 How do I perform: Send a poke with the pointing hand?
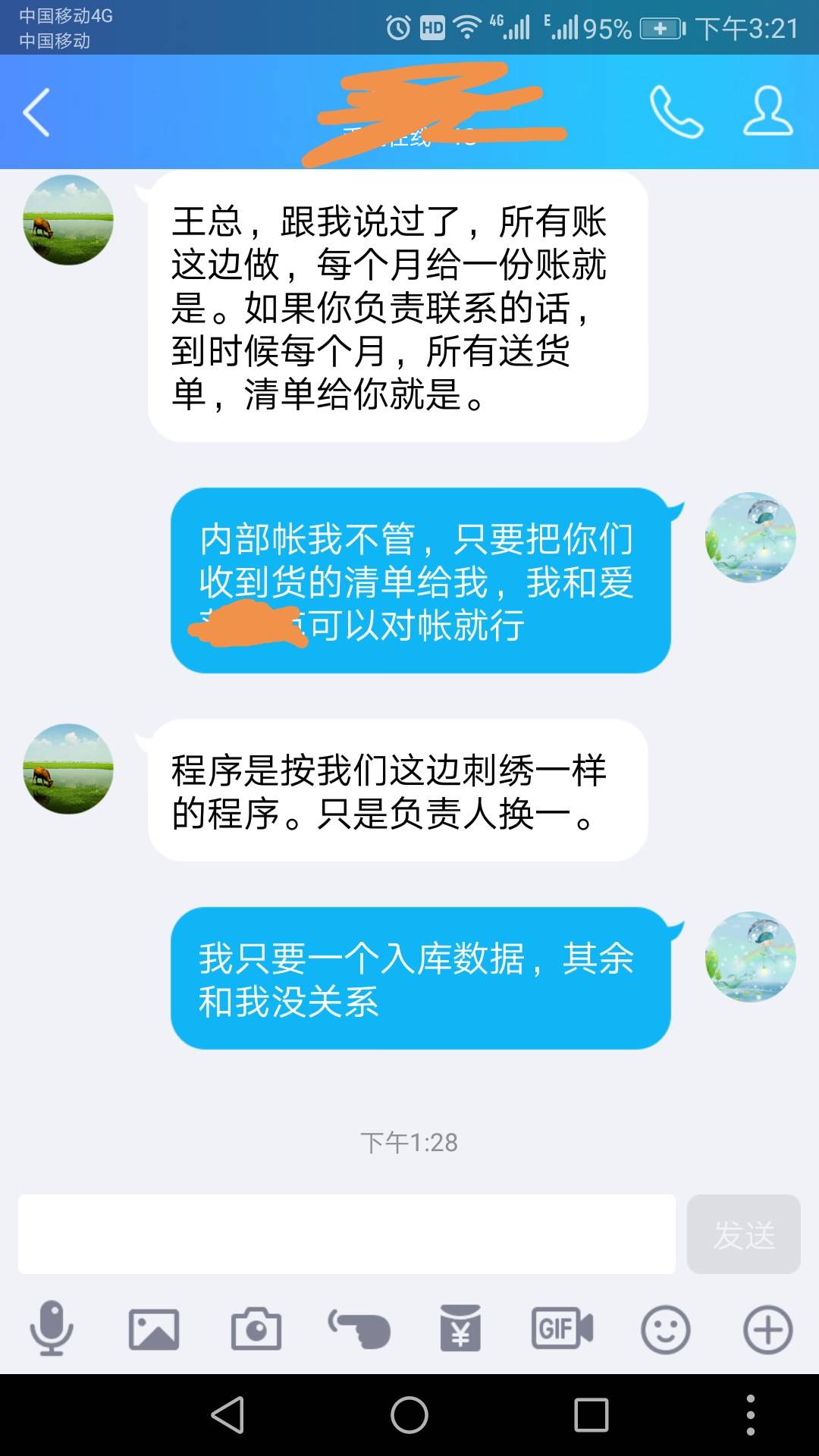coord(359,1329)
